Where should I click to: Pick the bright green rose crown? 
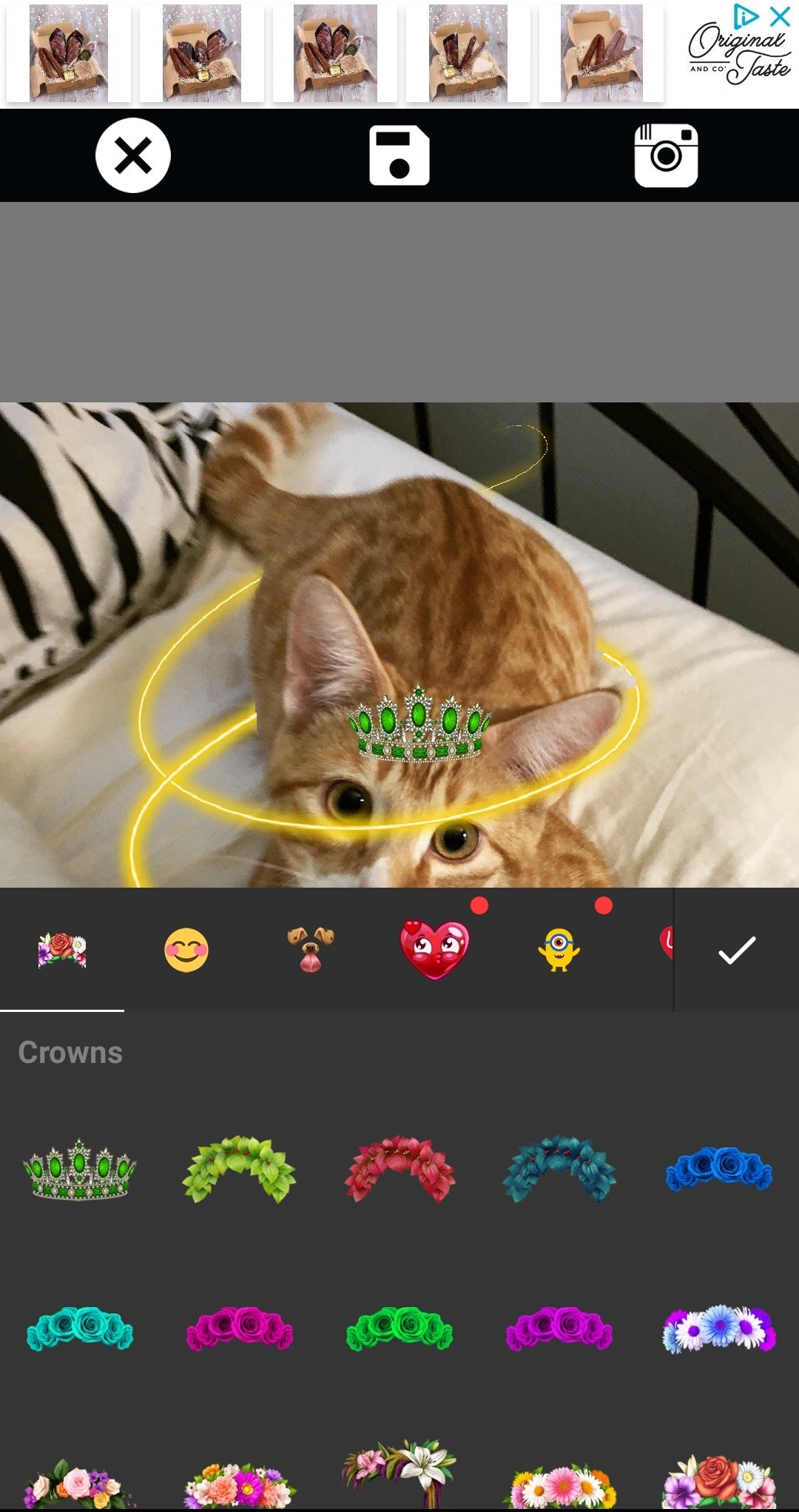point(399,1329)
